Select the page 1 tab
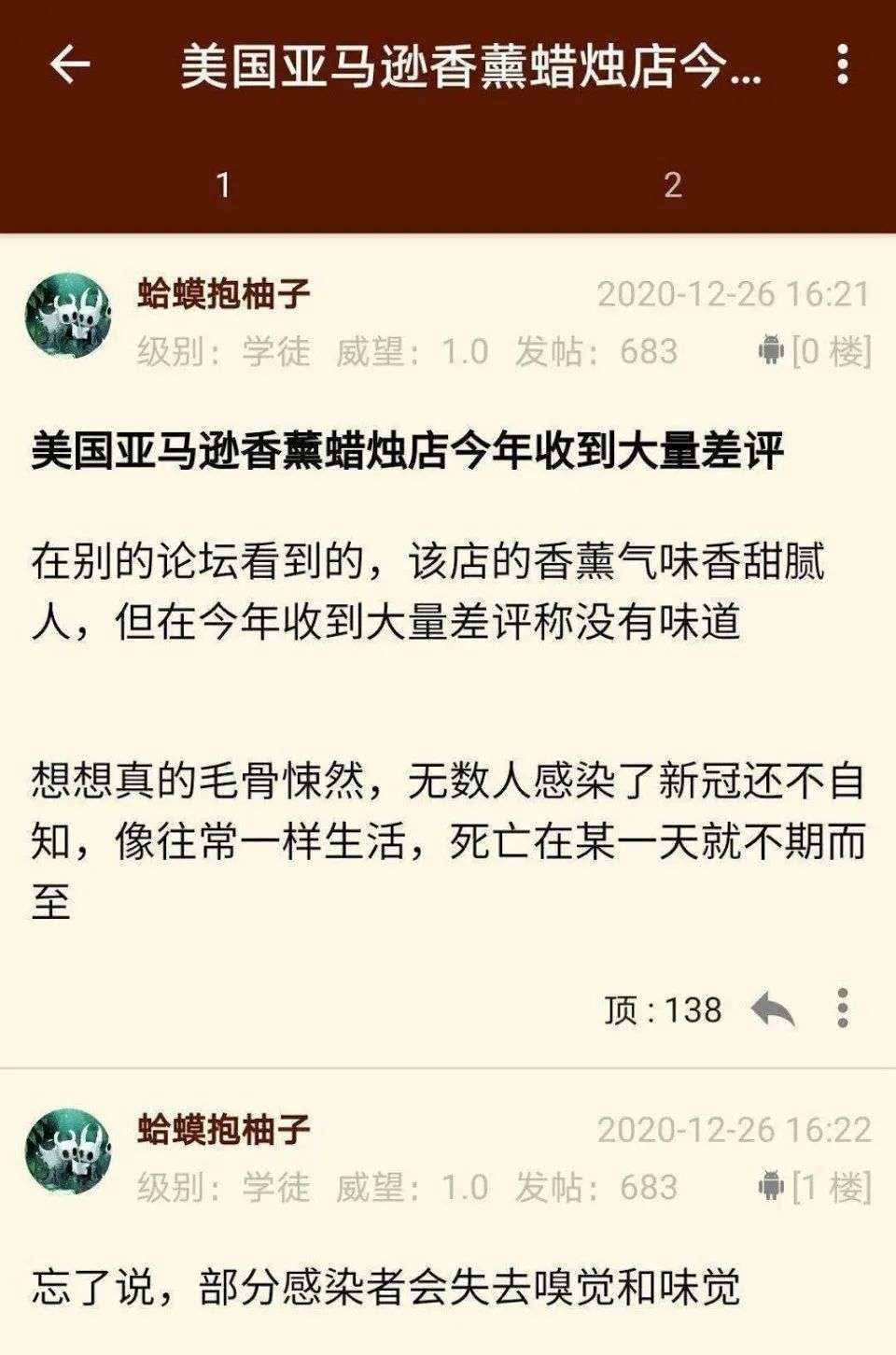The image size is (896, 1355). pos(222,185)
